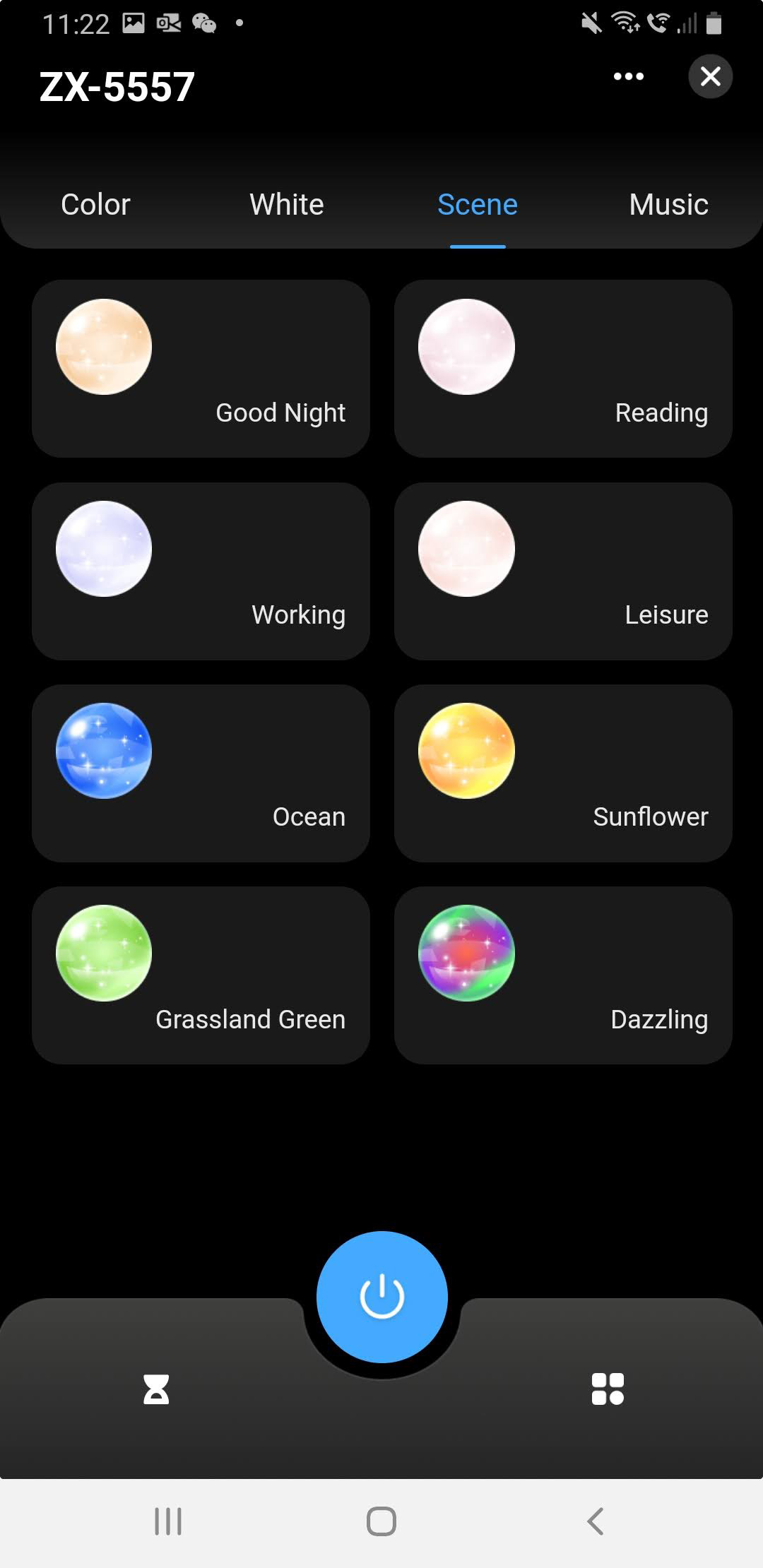Switch to the White tab

286,205
